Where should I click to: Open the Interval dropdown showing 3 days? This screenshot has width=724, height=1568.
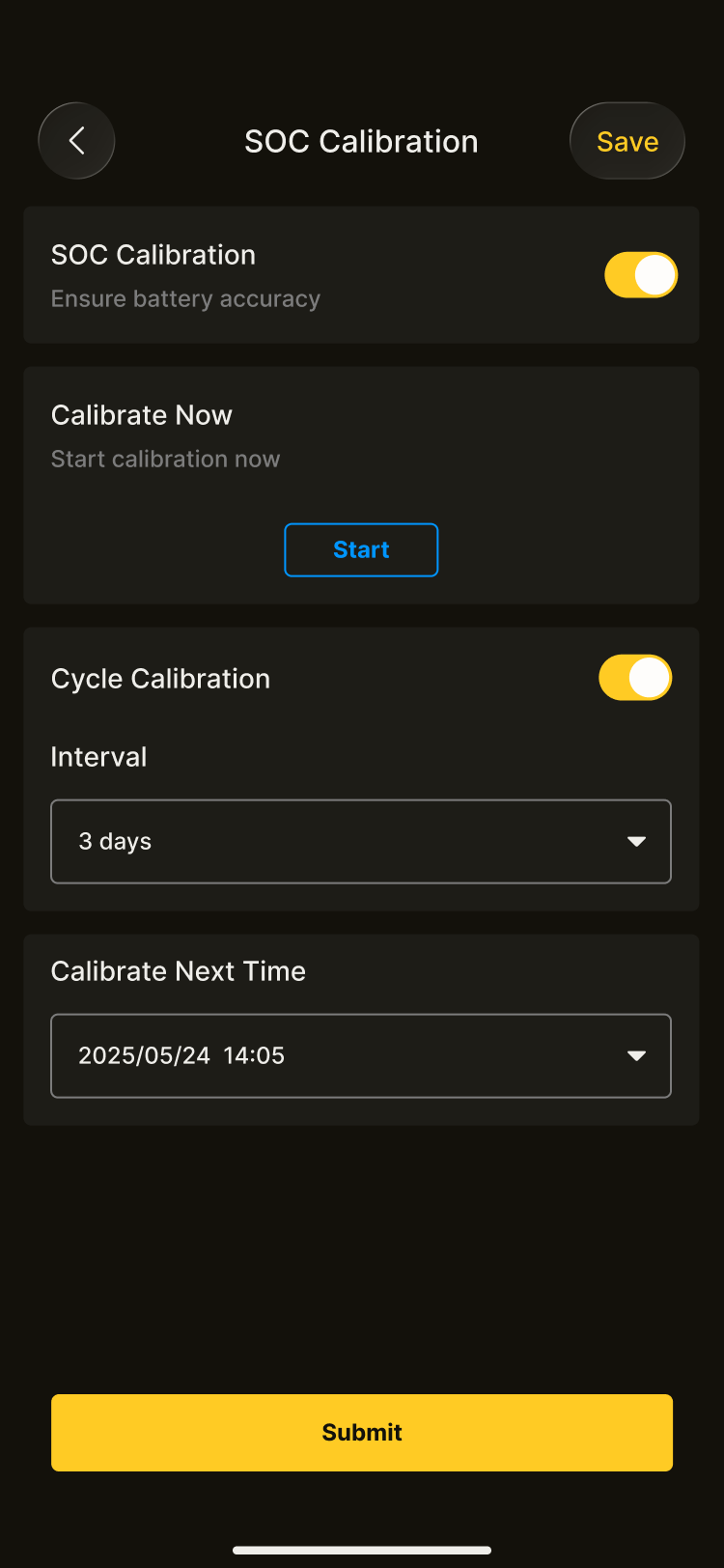click(x=361, y=841)
